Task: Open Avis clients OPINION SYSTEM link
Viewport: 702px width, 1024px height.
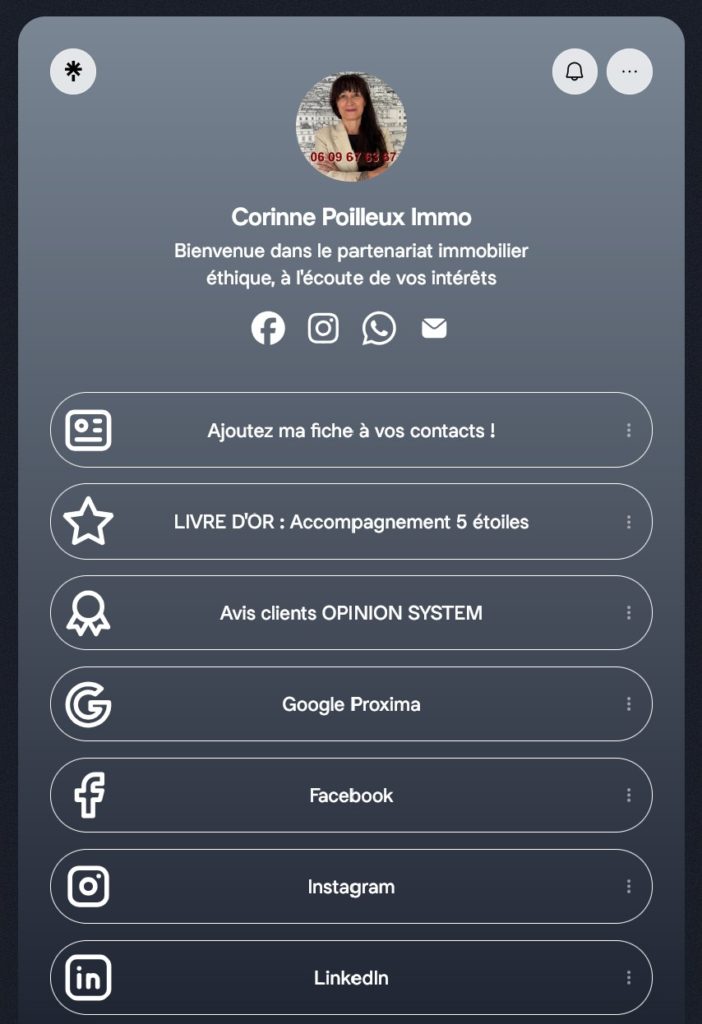Action: coord(351,613)
